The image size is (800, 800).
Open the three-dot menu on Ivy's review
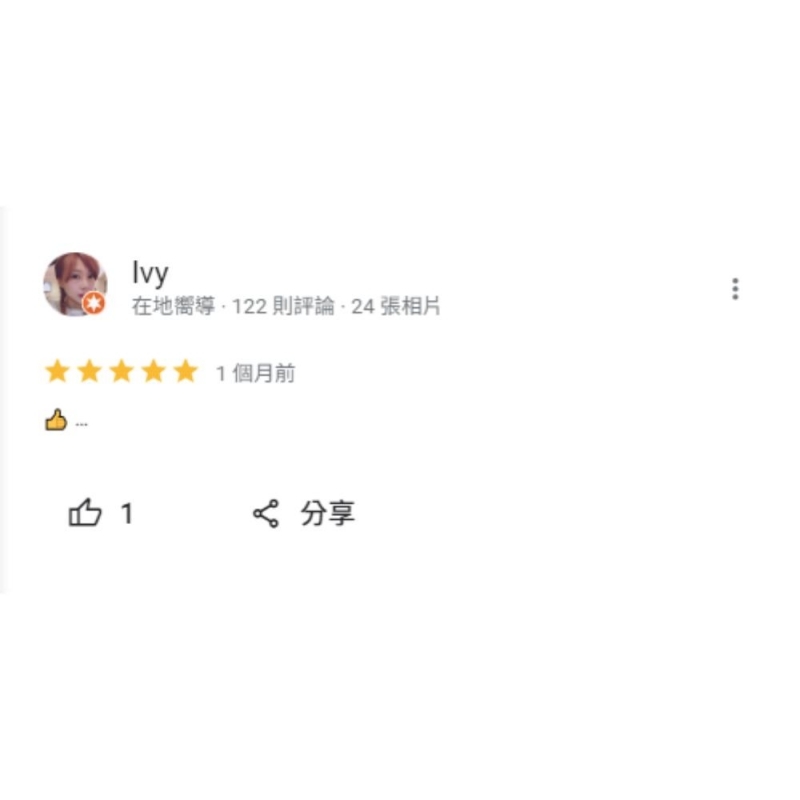735,289
